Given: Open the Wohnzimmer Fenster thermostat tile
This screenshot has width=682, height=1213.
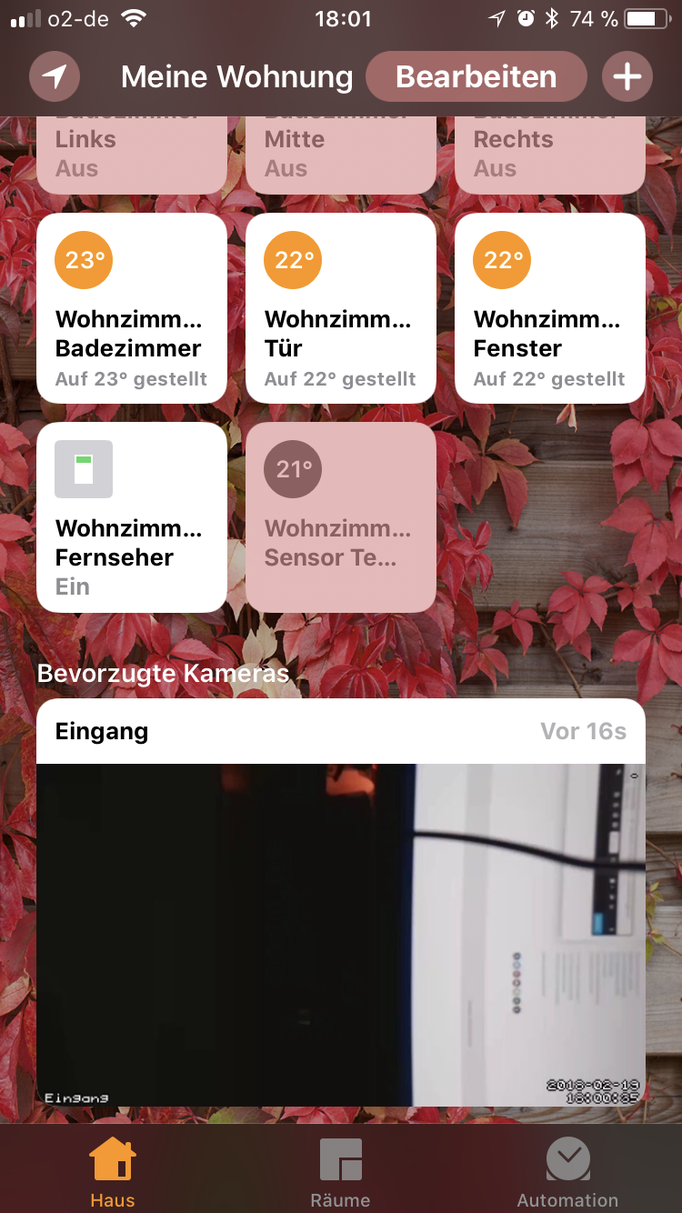Looking at the screenshot, I should pyautogui.click(x=549, y=308).
